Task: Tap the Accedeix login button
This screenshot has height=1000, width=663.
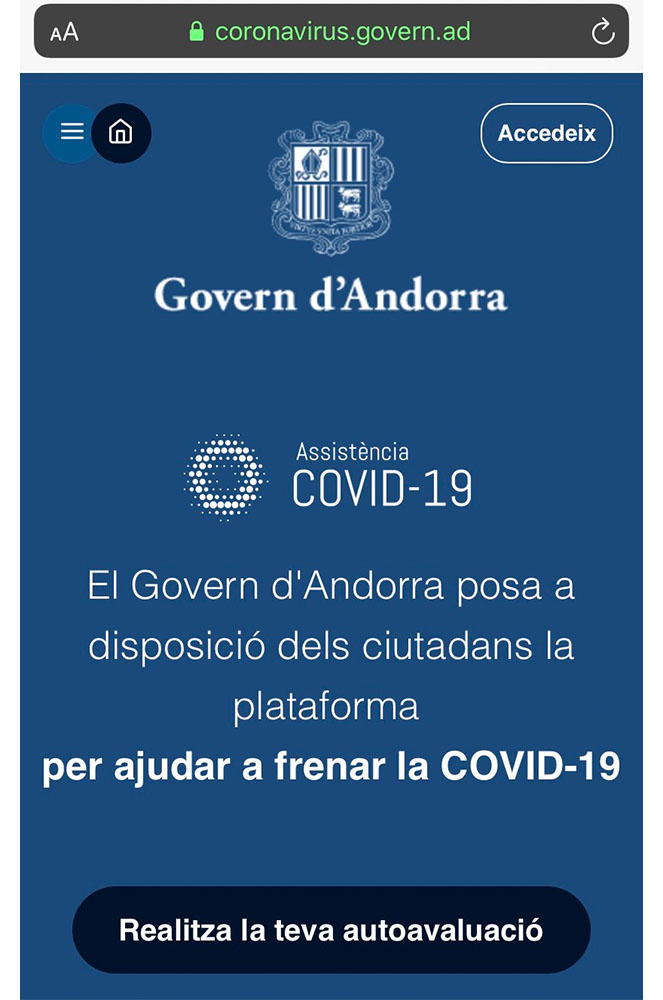Action: 546,133
